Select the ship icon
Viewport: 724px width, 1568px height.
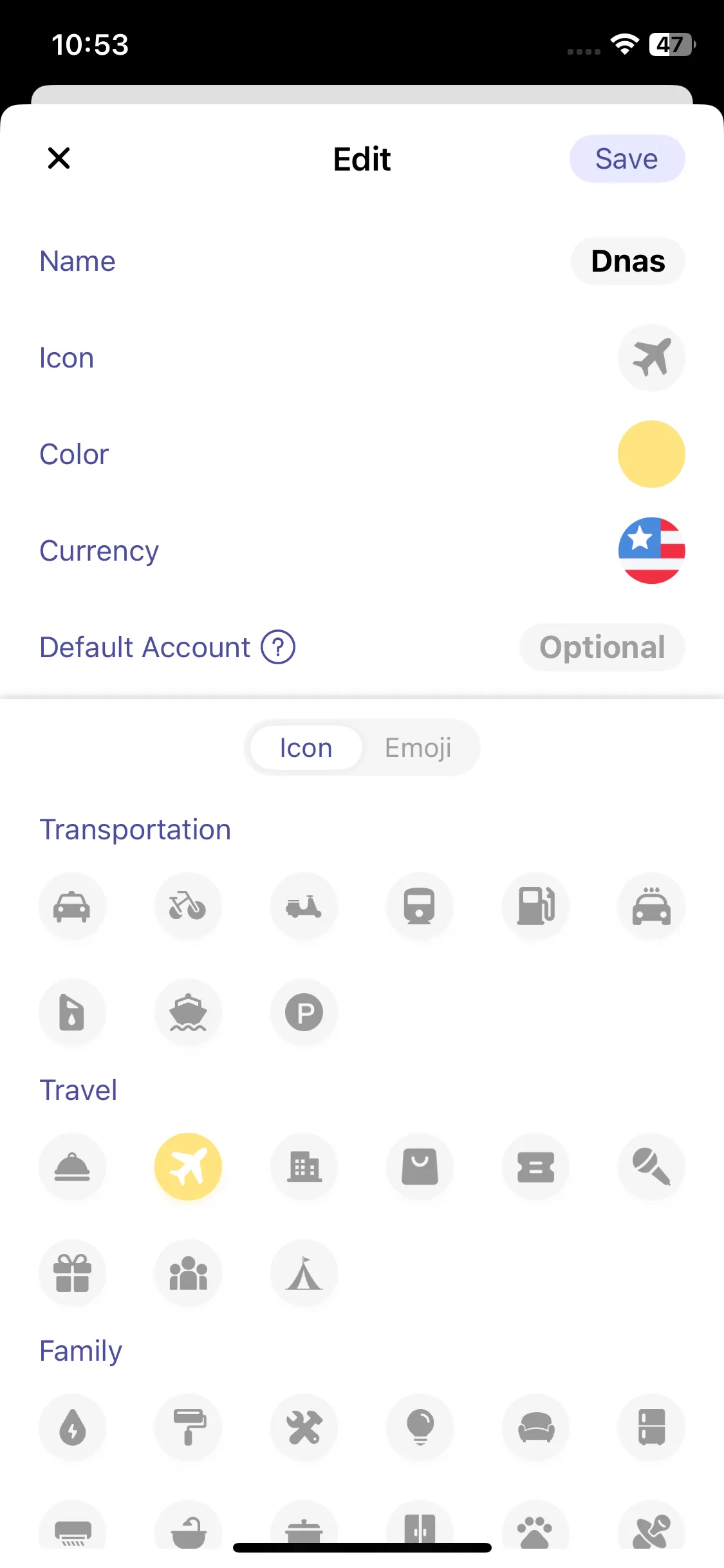coord(188,1013)
